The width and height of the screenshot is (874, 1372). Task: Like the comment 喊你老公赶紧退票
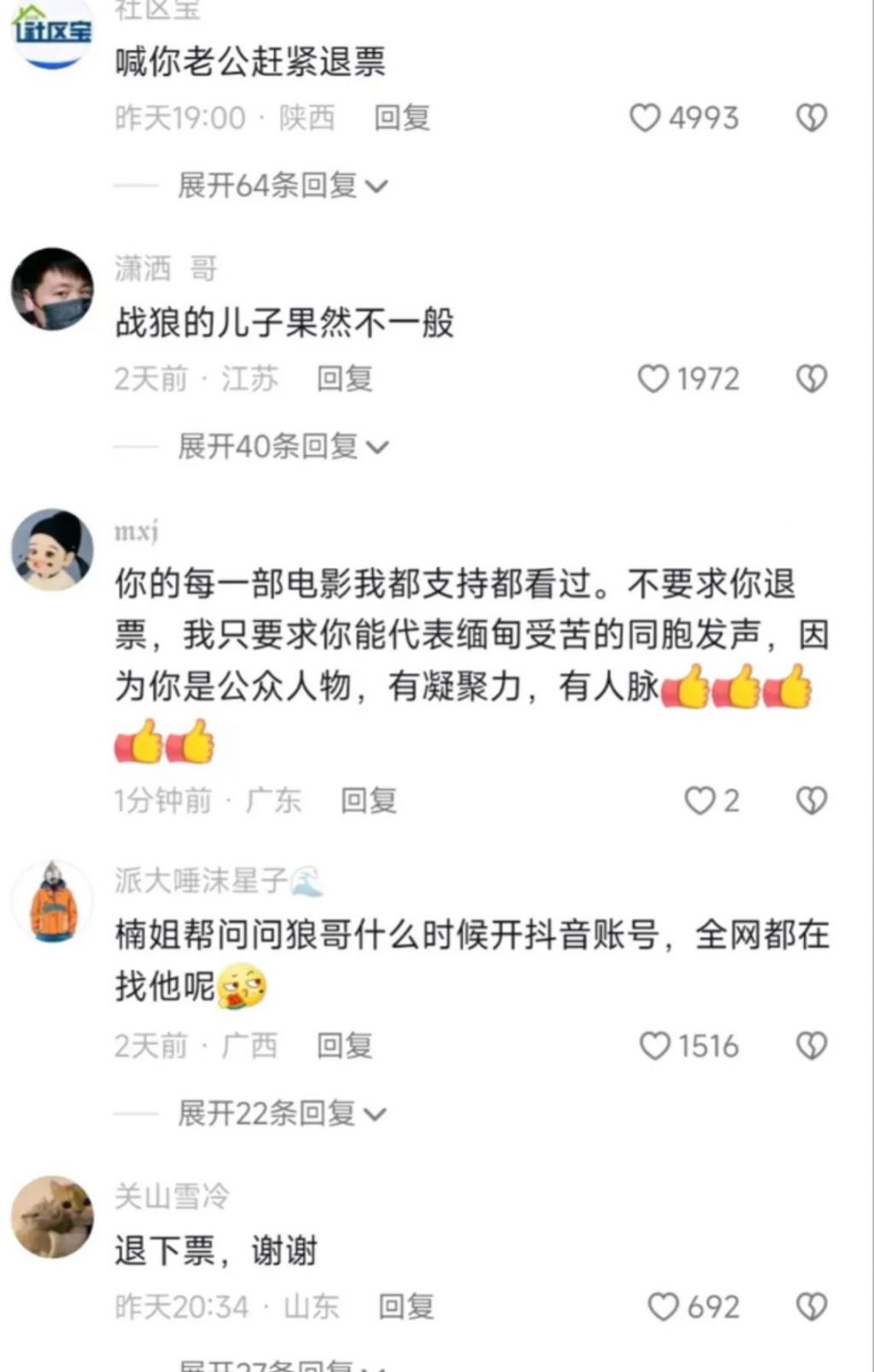645,118
